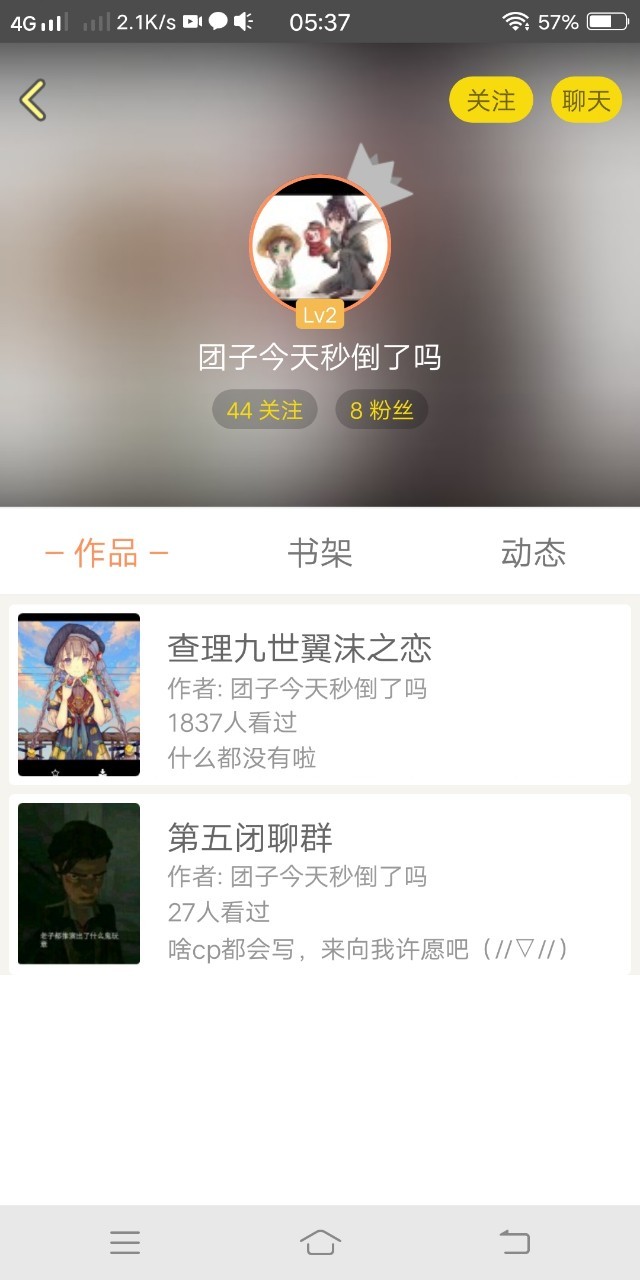640x1280 pixels.
Task: Open the 8 粉丝 followers list
Action: click(x=381, y=410)
